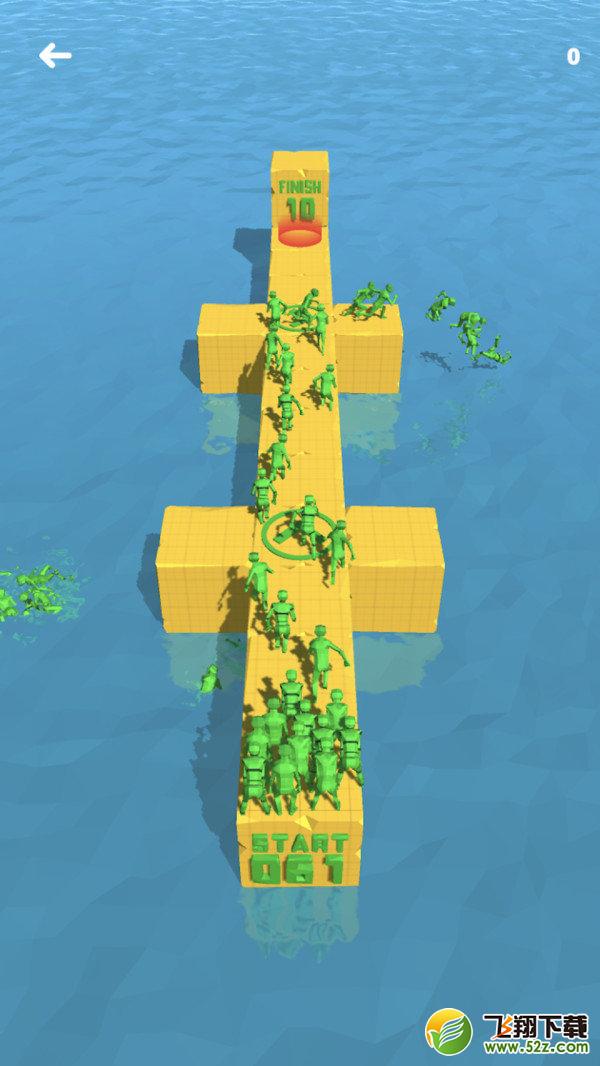Tap the back arrow to leave the level

55,56
